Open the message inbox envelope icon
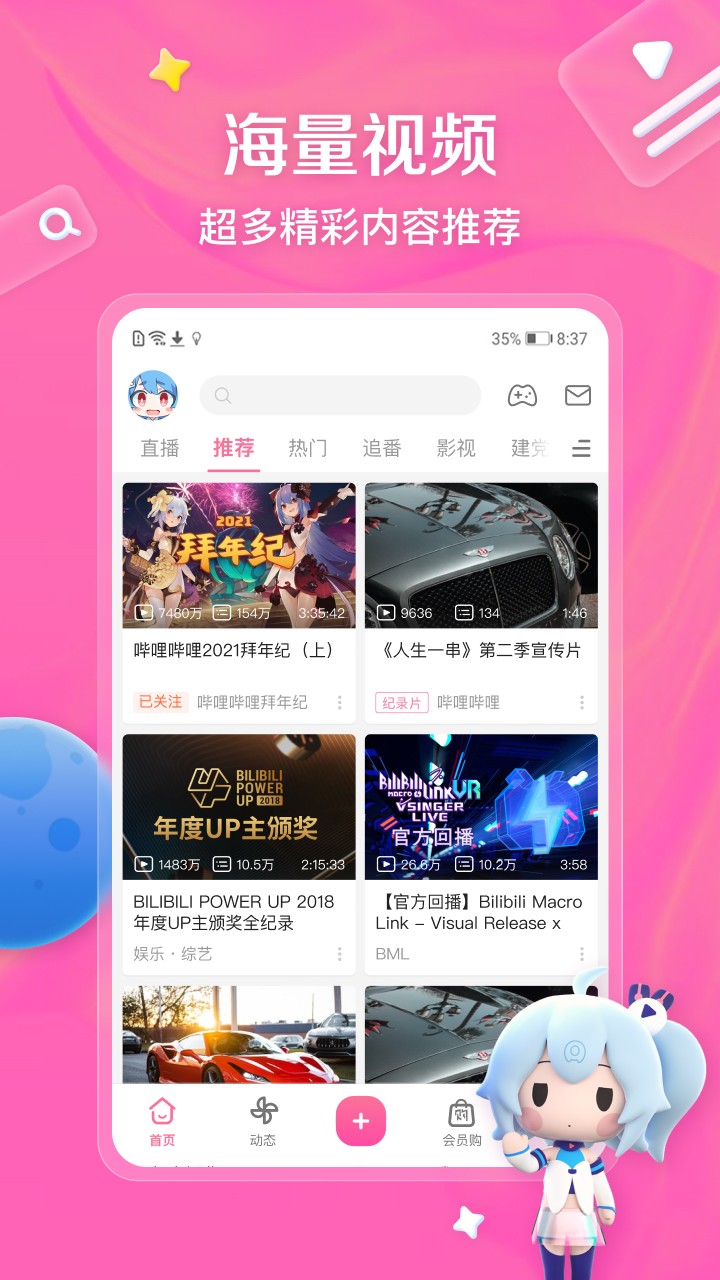Screen dimensions: 720x1280 (x=580, y=396)
